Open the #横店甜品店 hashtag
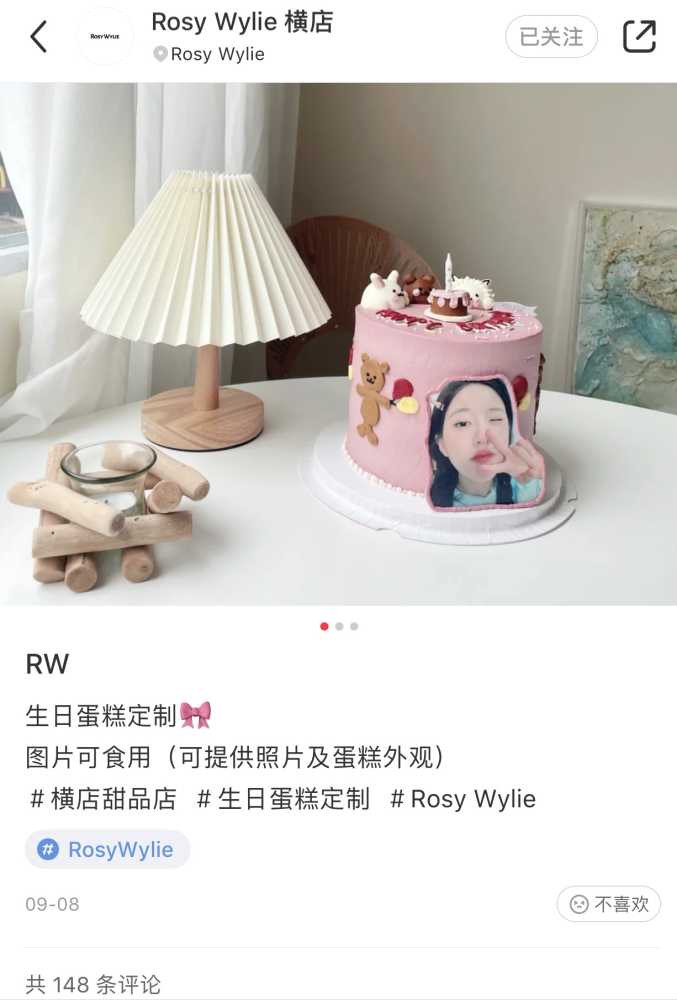Screen dimensions: 677x1000 [x=102, y=798]
